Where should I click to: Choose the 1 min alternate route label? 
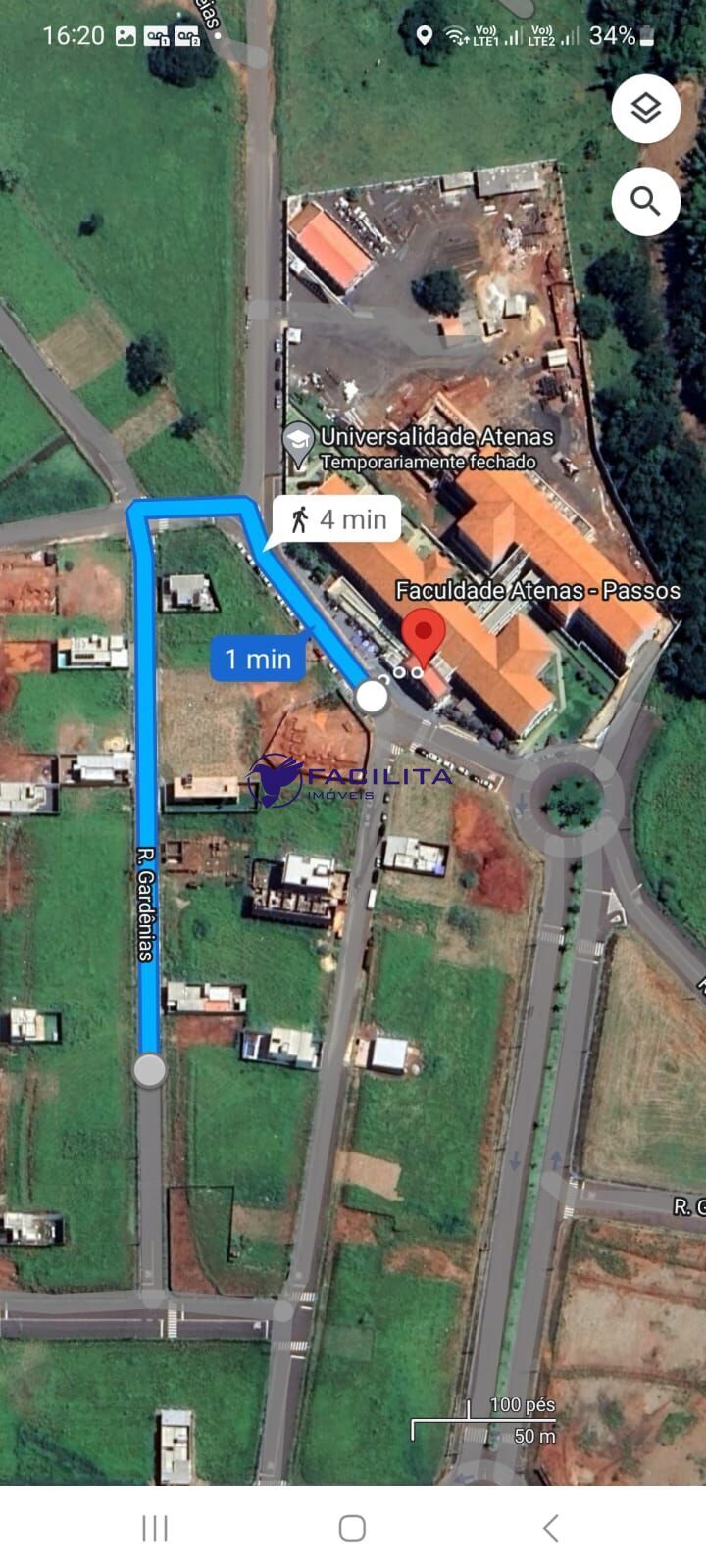click(x=258, y=659)
